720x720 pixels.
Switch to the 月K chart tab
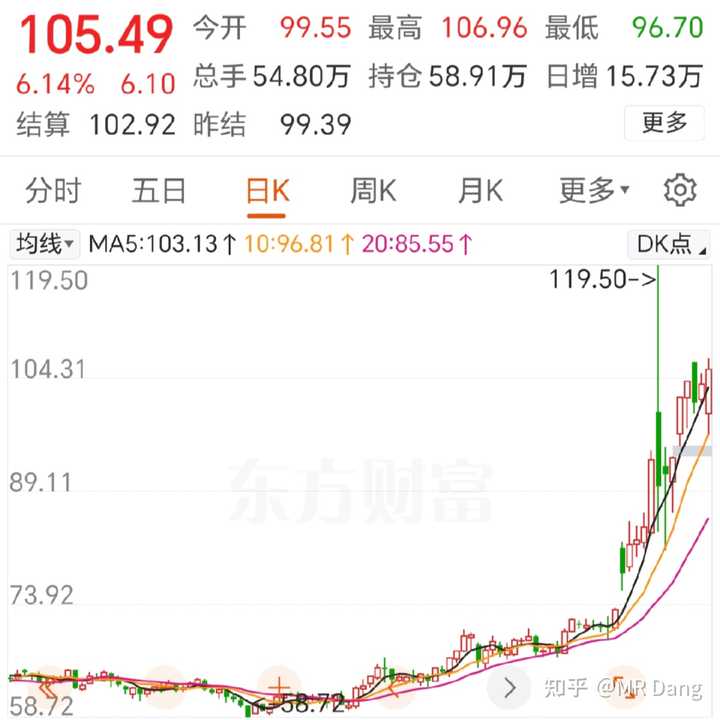480,190
